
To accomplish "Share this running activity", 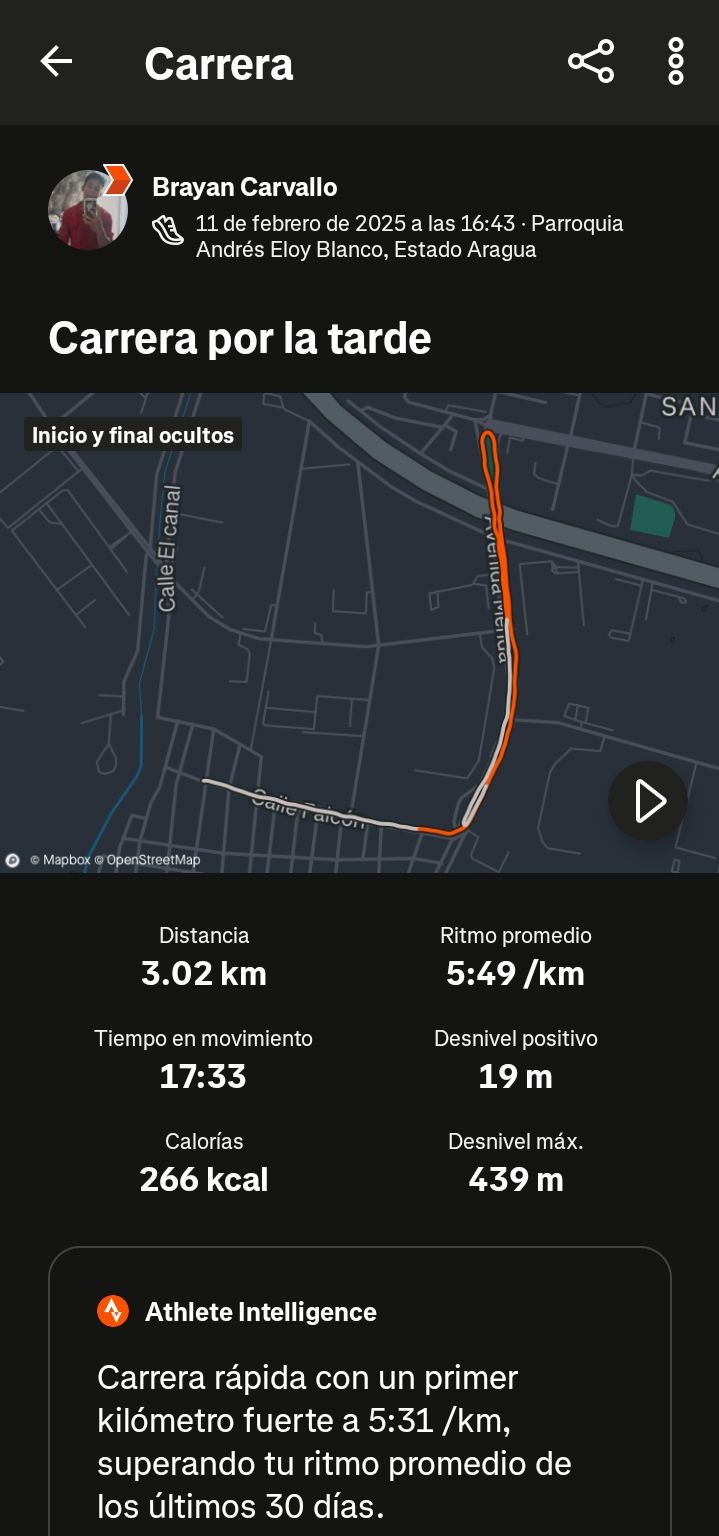I will tap(591, 62).
